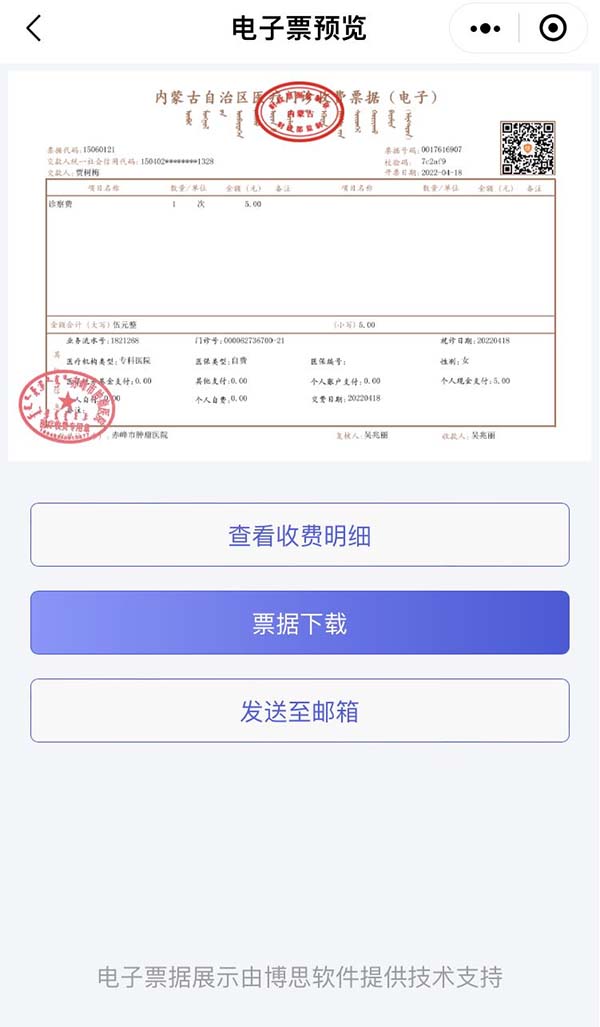Tap 查看收费明细 to view fee details

tap(300, 535)
